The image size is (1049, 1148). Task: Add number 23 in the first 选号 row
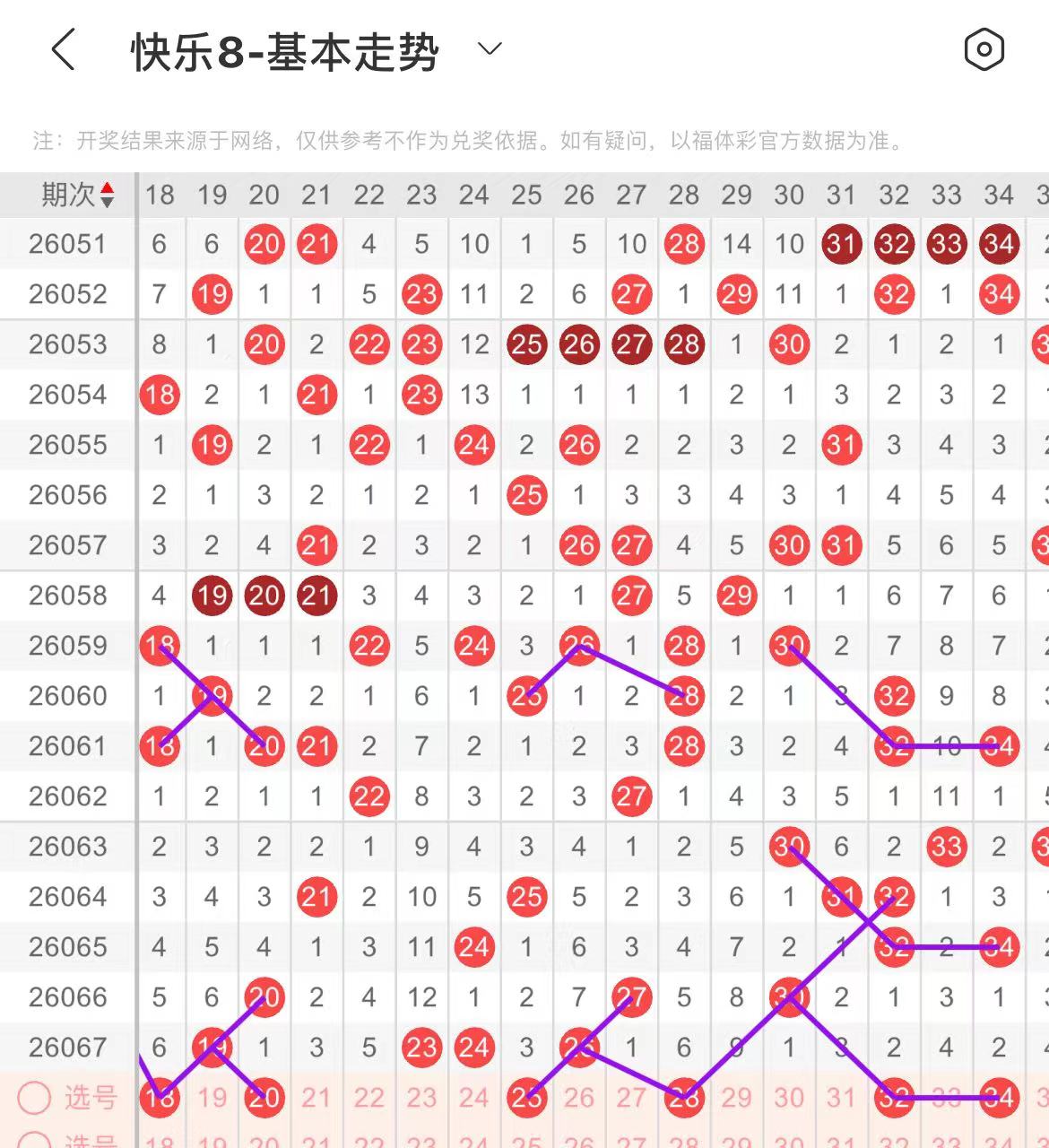pyautogui.click(x=421, y=1098)
